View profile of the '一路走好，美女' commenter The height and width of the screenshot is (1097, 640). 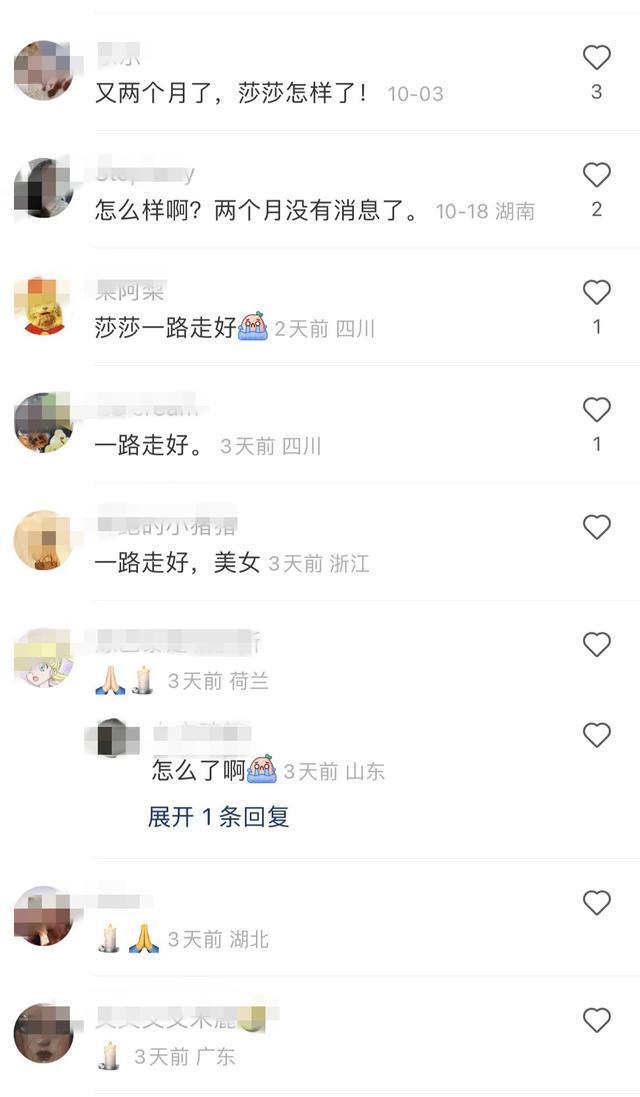point(43,540)
